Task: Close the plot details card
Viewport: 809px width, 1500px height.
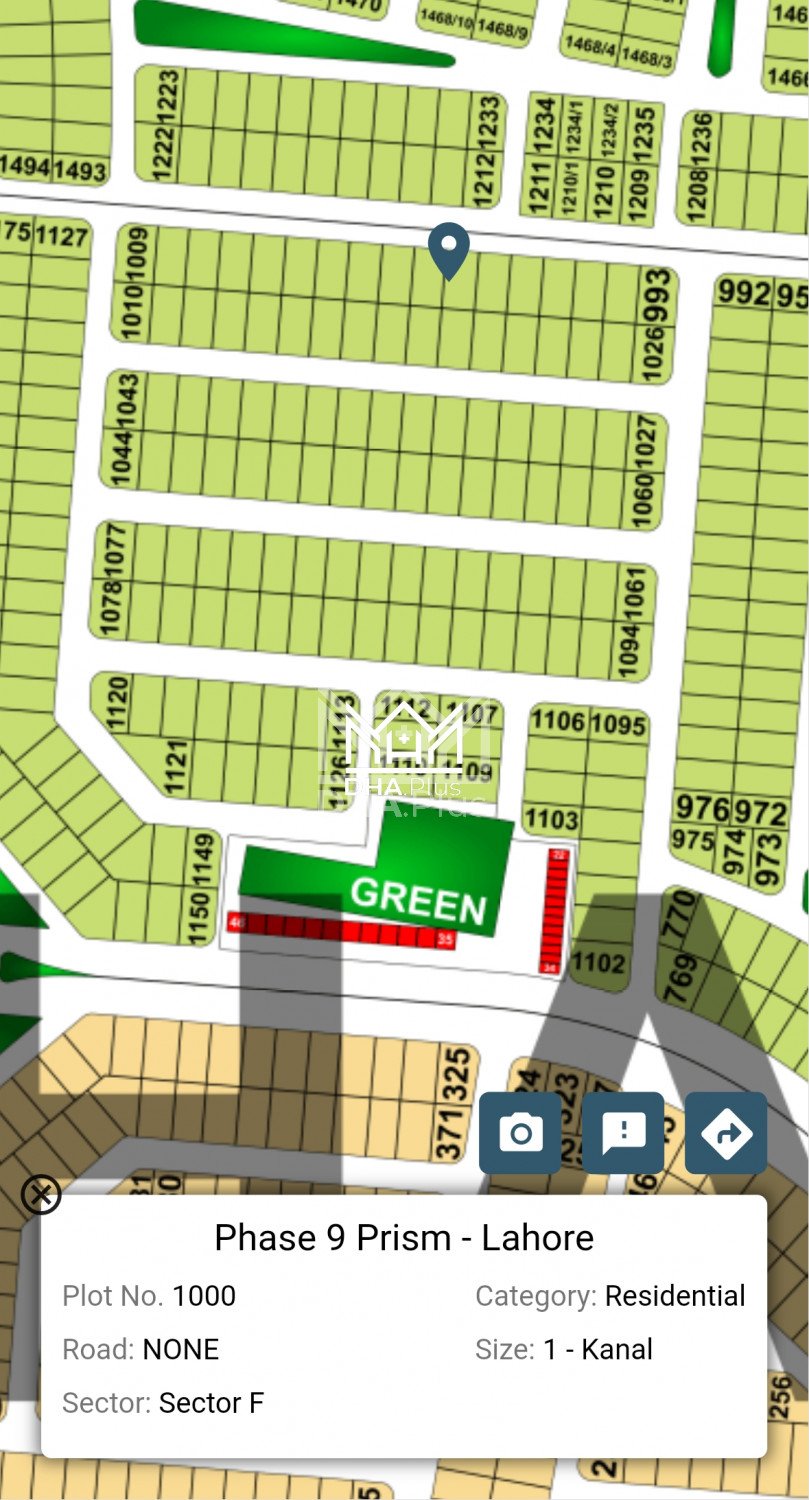Action: 41,1194
